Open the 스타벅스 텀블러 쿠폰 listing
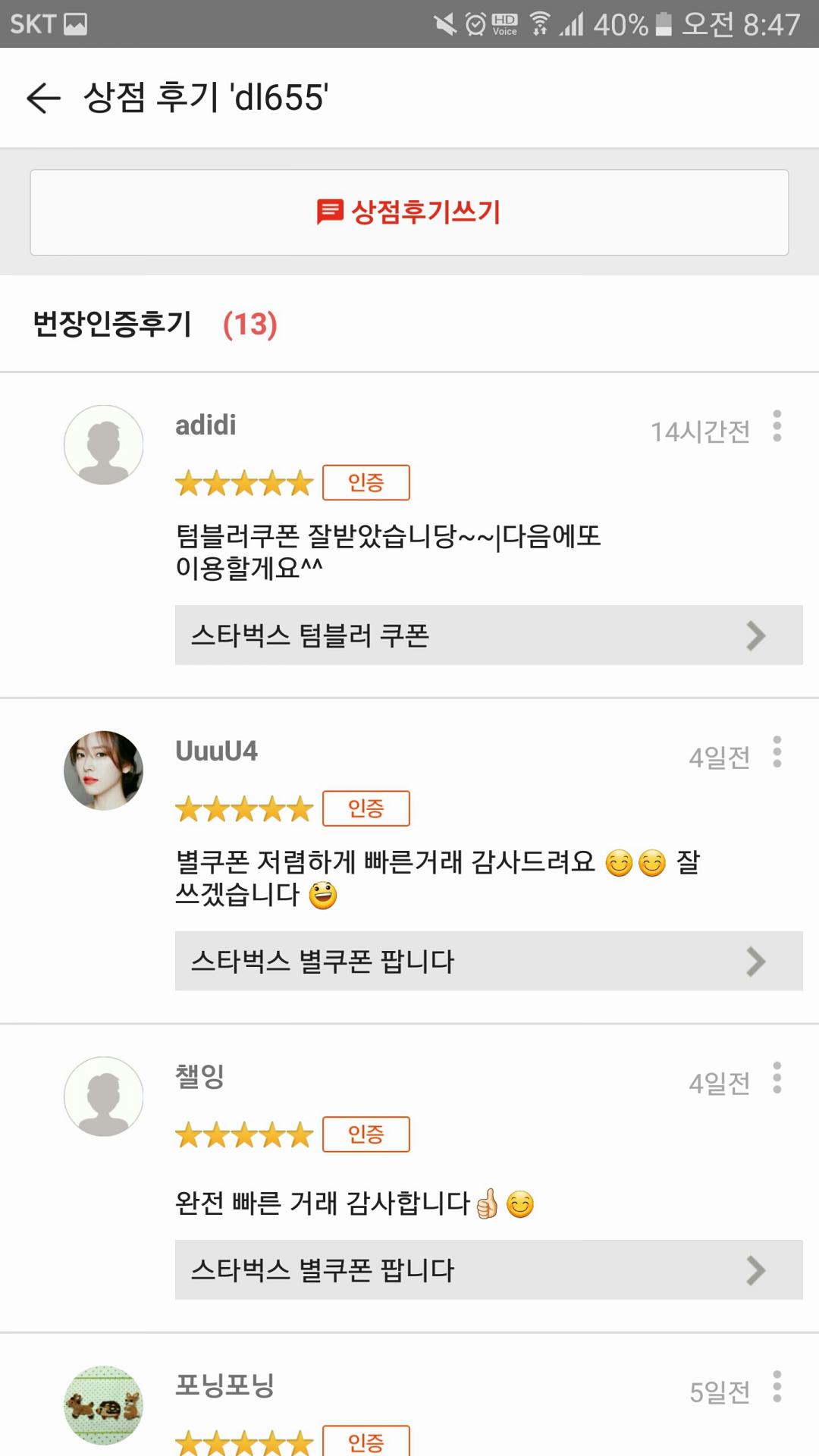The width and height of the screenshot is (819, 1456). (x=488, y=635)
